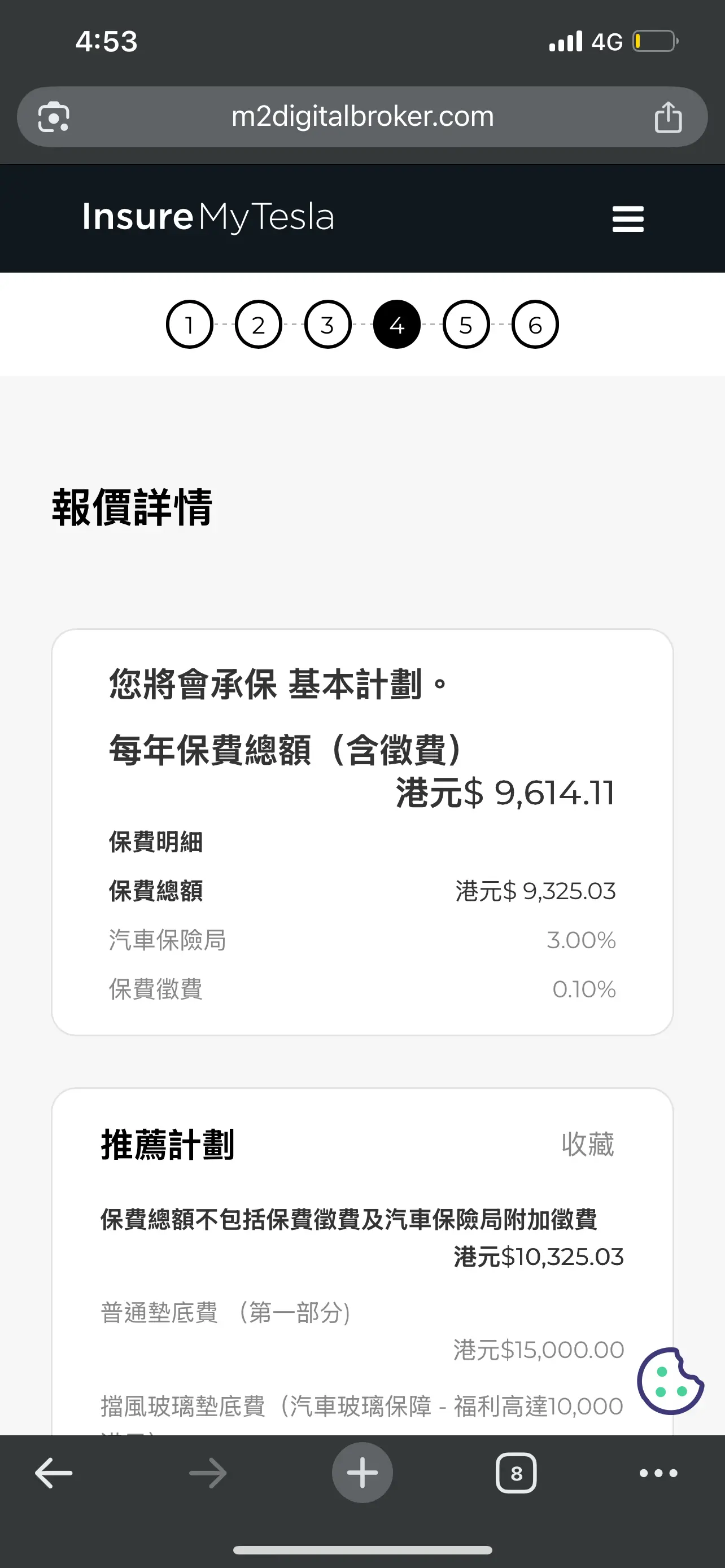Go to step 2

click(x=259, y=325)
